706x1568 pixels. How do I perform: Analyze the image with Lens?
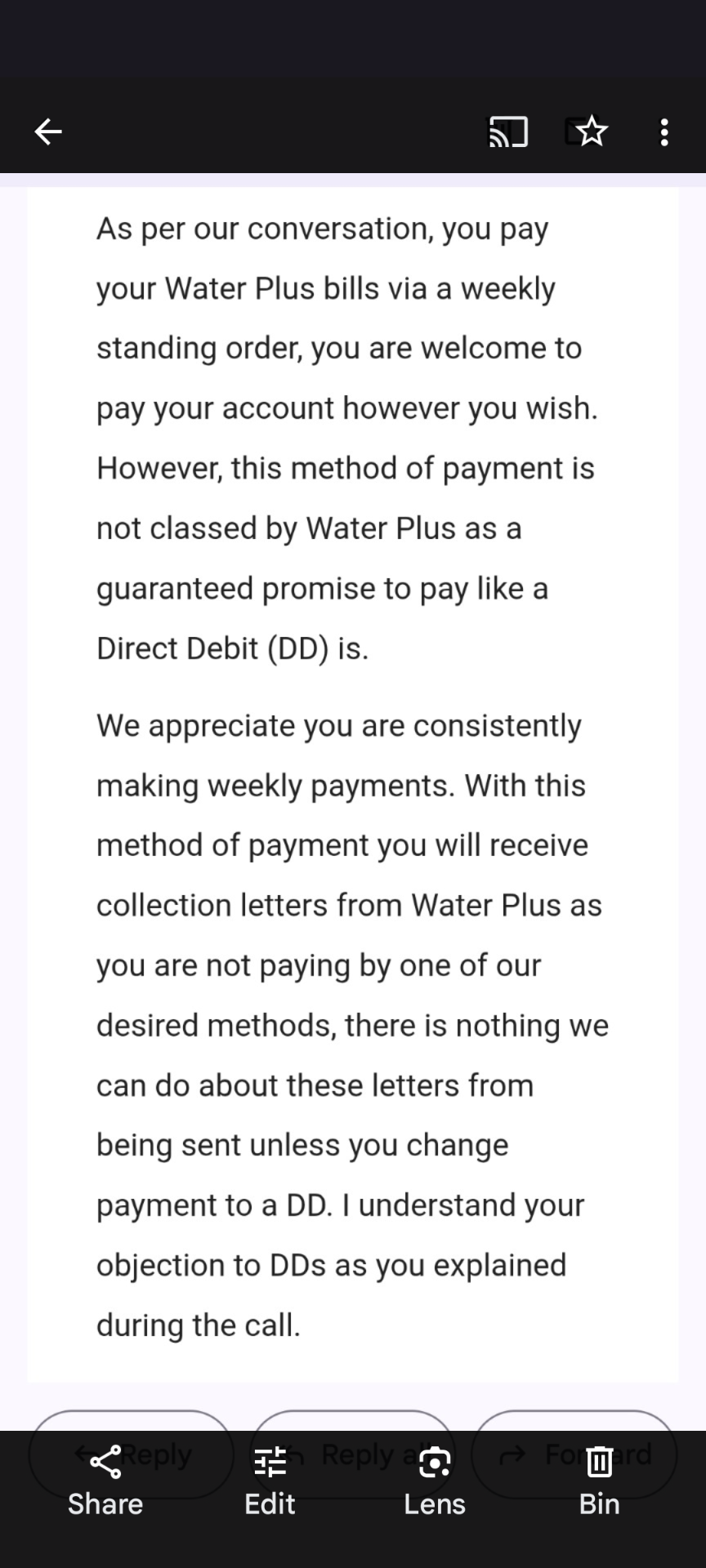tap(435, 1481)
